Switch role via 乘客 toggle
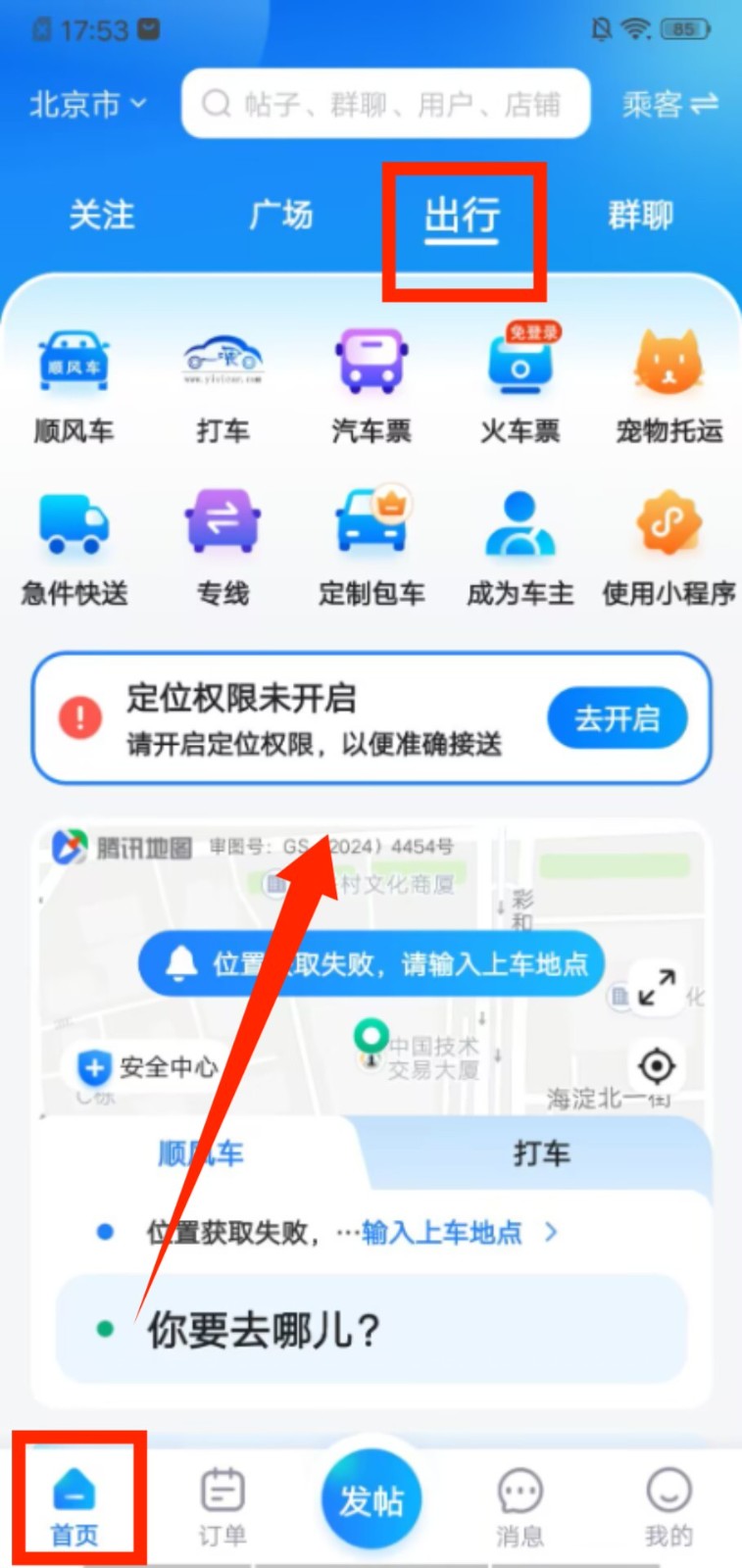The width and height of the screenshot is (742, 1568). pos(669,104)
